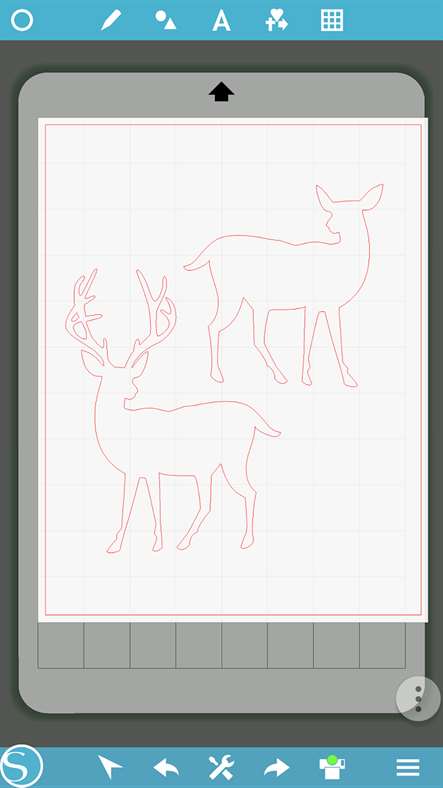This screenshot has width=443, height=788.
Task: Open the design library shapes icon
Action: [276, 21]
